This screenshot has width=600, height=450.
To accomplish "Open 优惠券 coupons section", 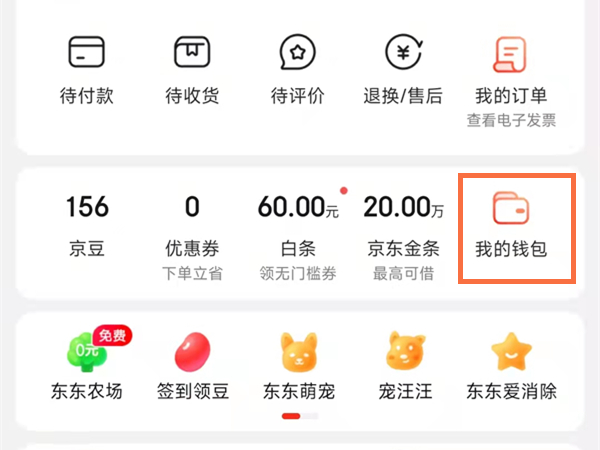I will tap(192, 230).
